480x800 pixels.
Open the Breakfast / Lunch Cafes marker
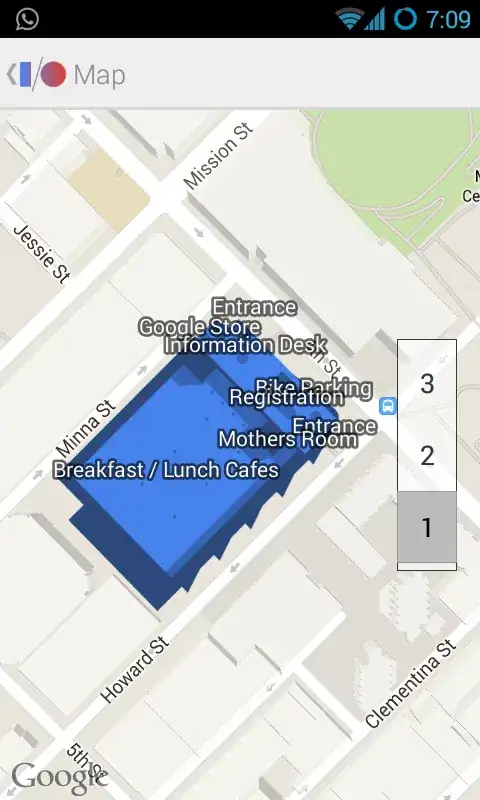point(166,470)
